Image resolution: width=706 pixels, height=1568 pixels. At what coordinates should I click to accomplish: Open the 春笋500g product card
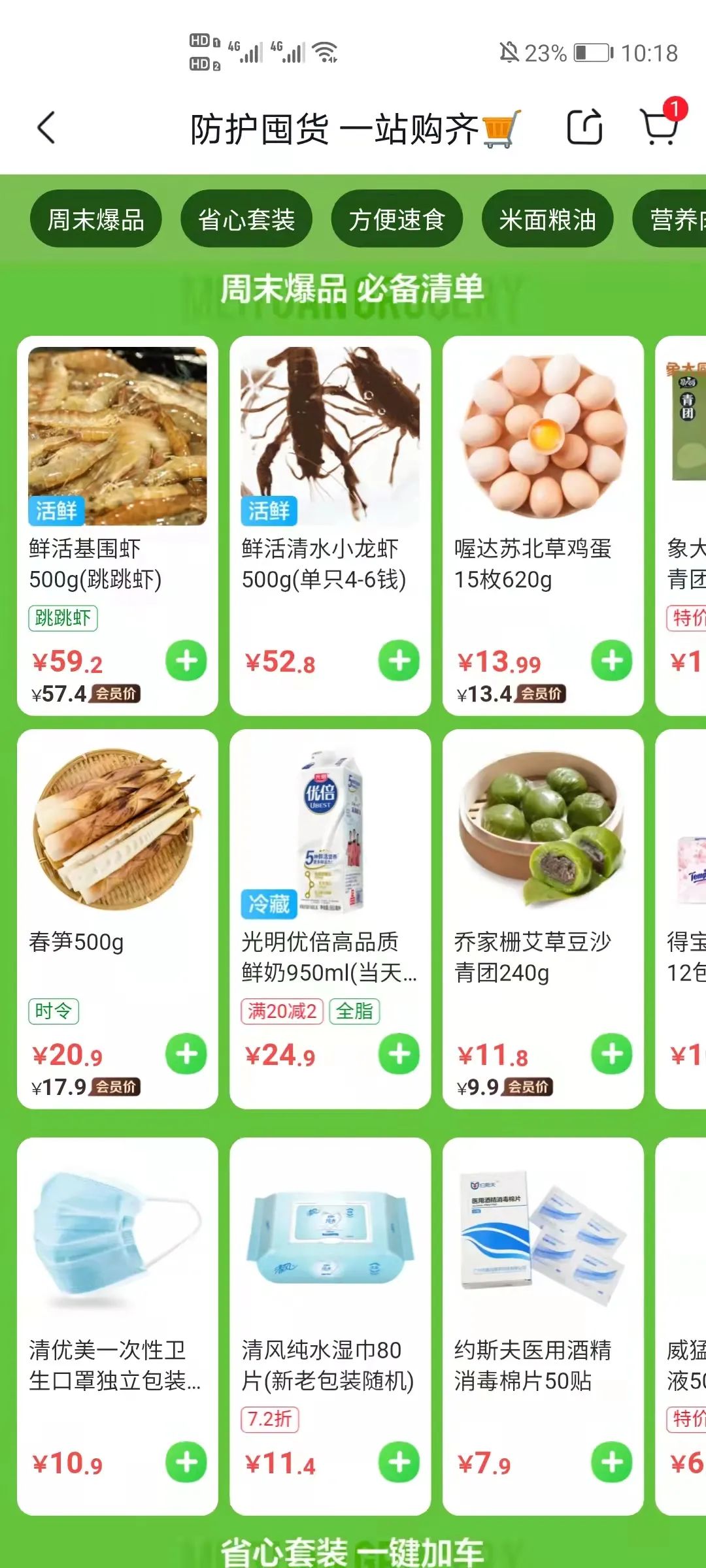tap(118, 849)
